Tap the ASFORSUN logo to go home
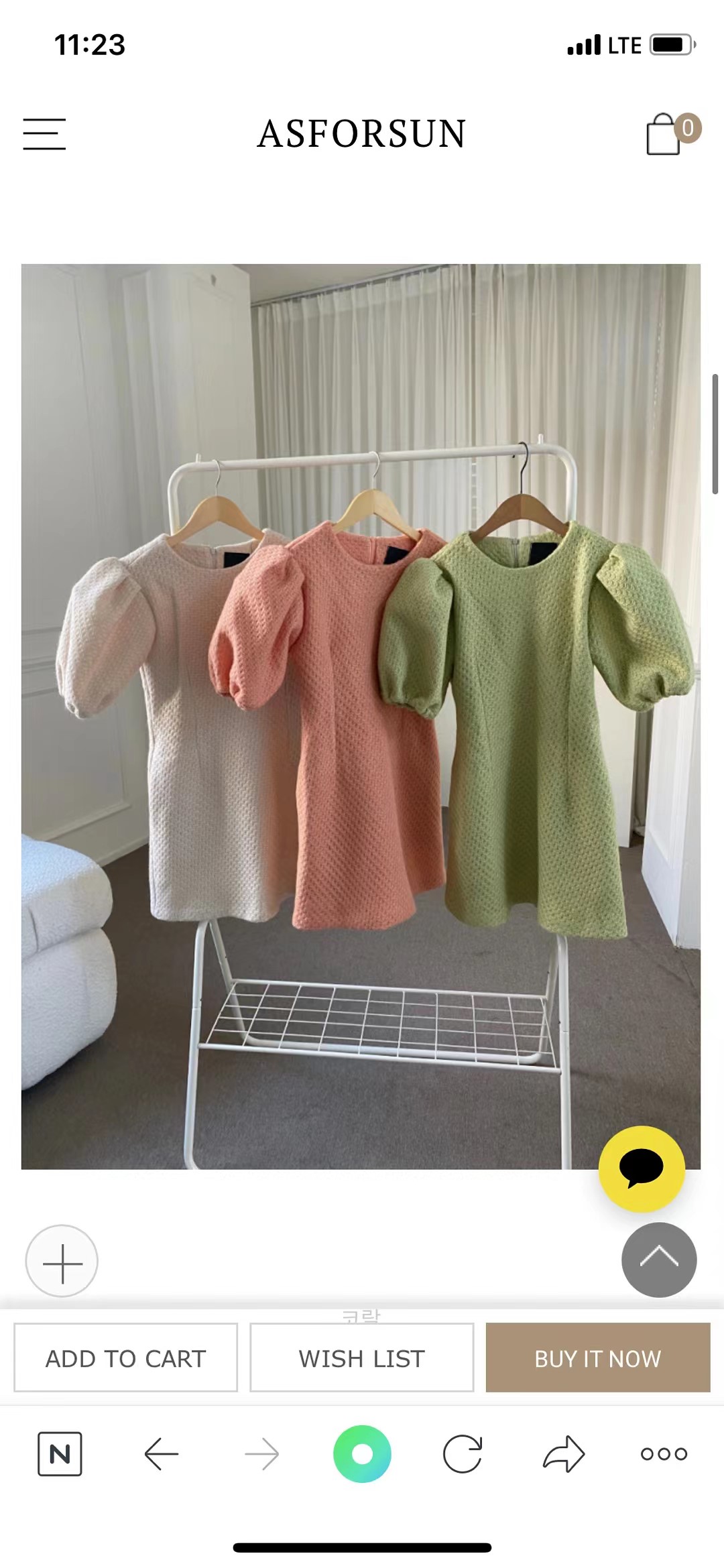The image size is (724, 1568). 361,134
